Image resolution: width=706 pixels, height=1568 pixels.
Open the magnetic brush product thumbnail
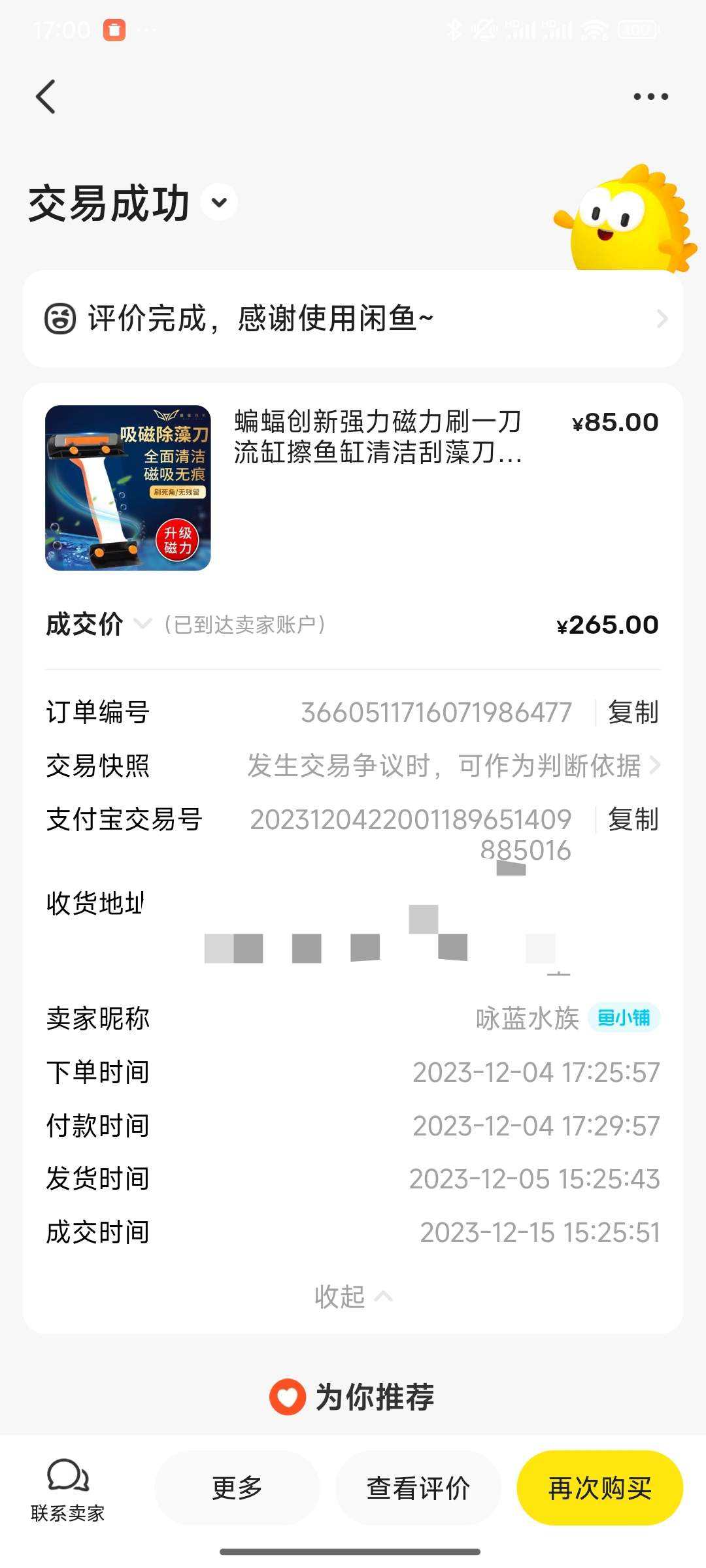(128, 488)
